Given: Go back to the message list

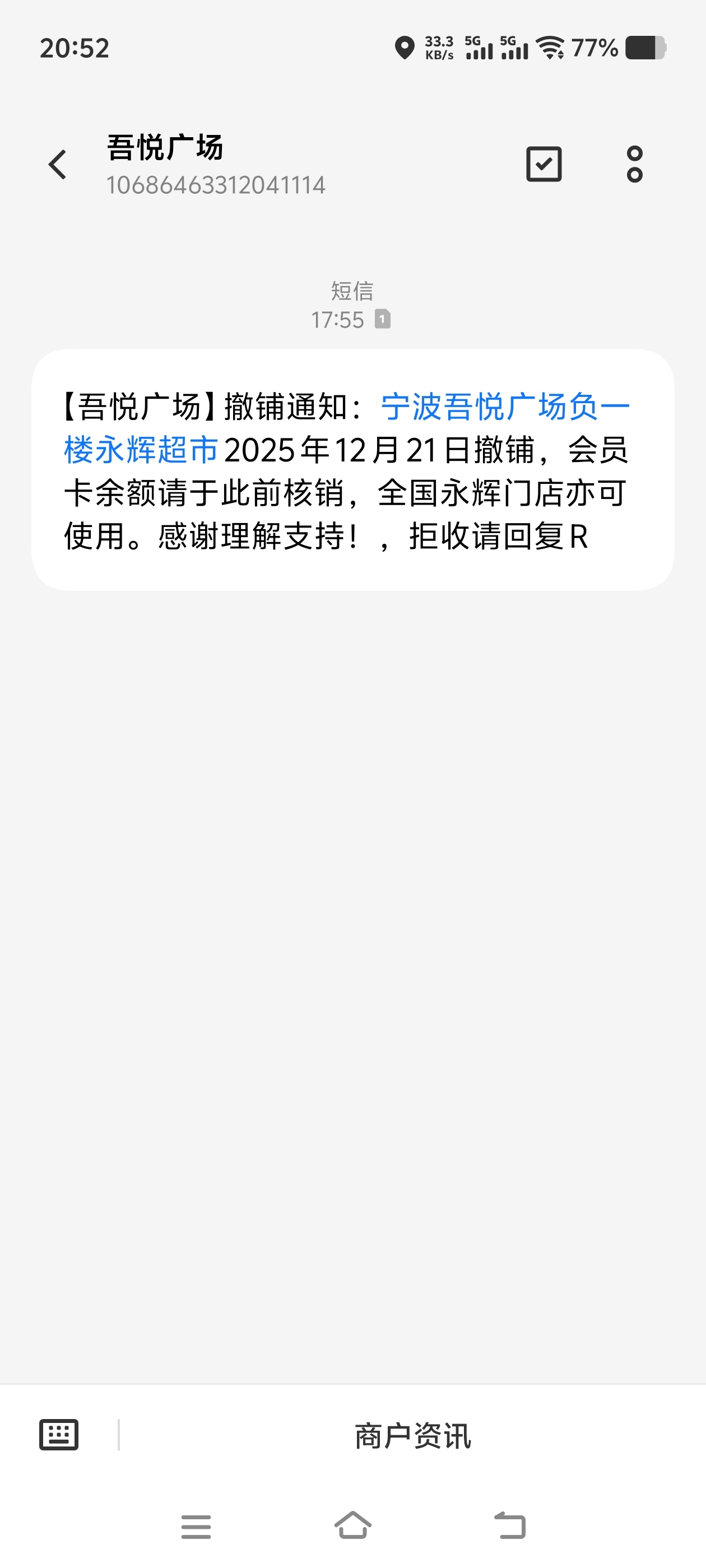Looking at the screenshot, I should (57, 164).
